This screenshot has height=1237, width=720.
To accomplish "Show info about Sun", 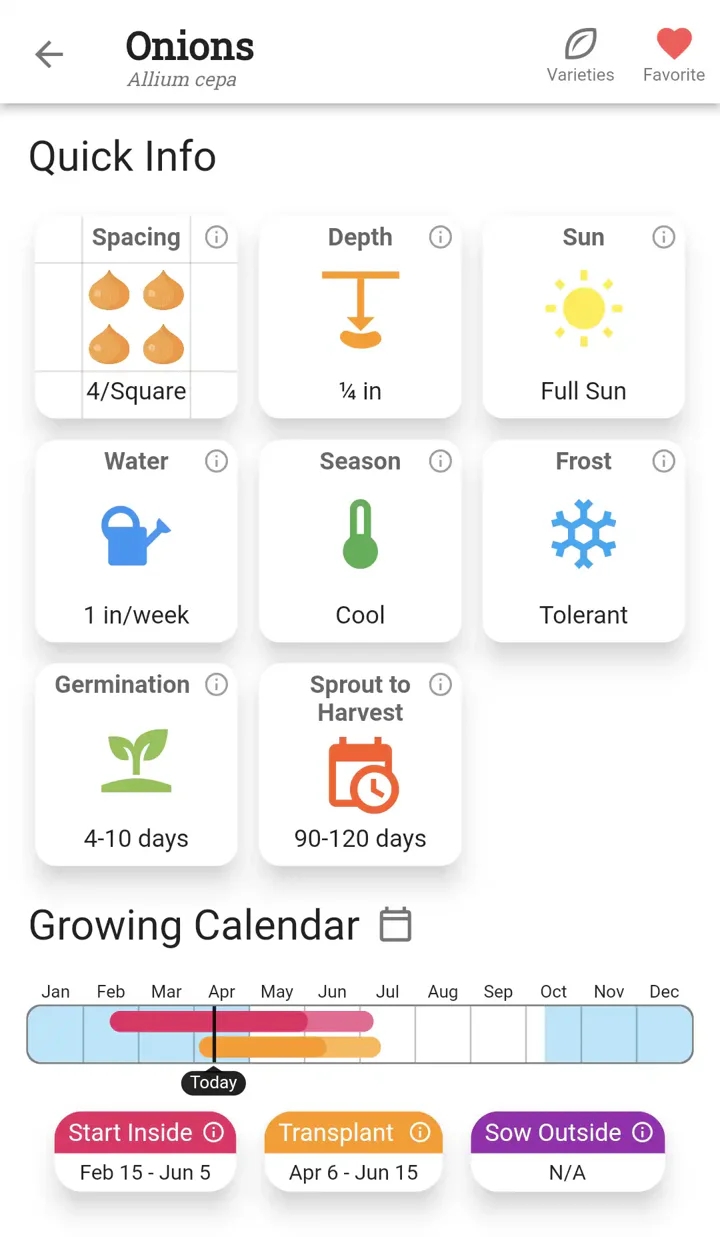I will (x=663, y=237).
